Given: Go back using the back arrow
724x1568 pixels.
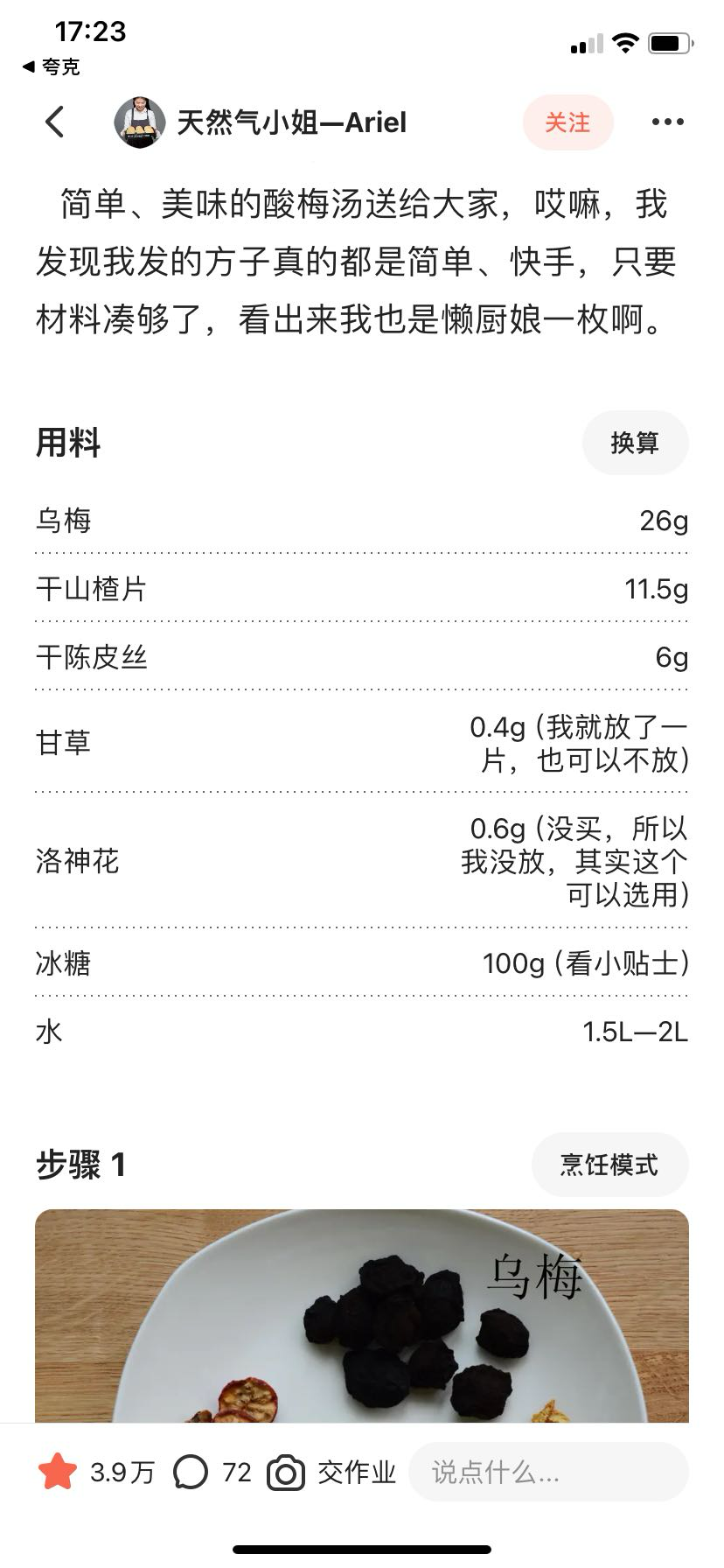Looking at the screenshot, I should pyautogui.click(x=55, y=122).
